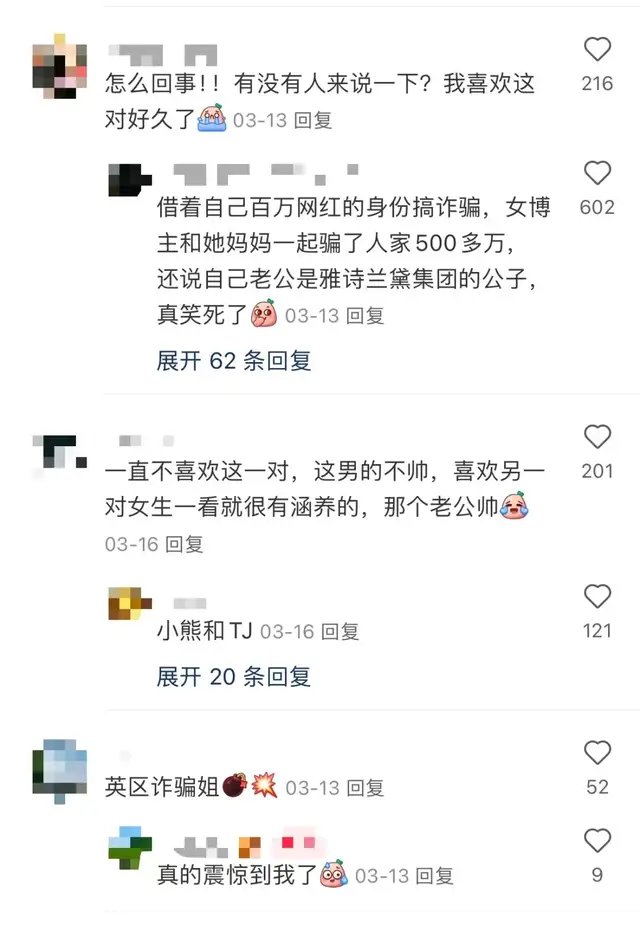Reply to the comment about 雅诗兰黛集团
The image size is (640, 931).
(x=364, y=315)
